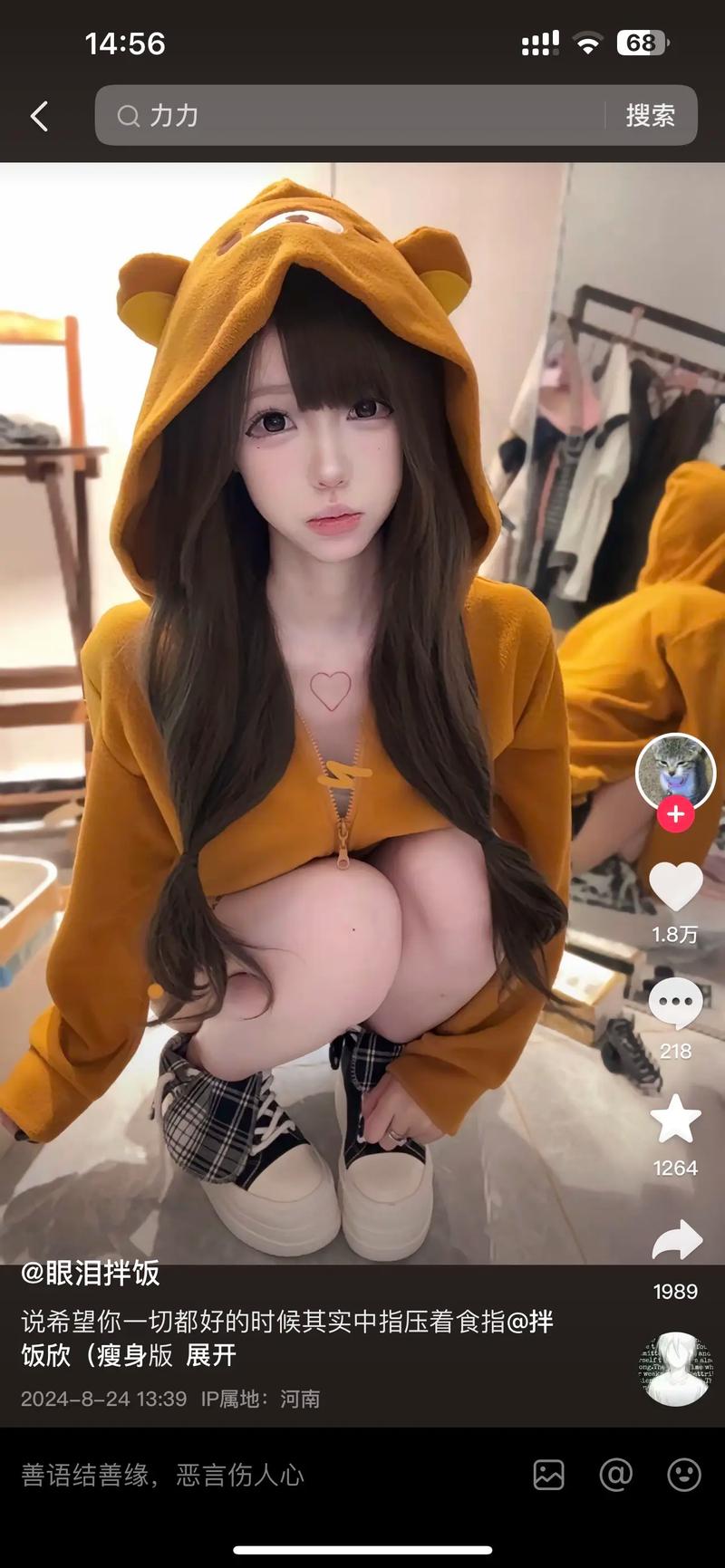Screen dimensions: 725x1568
Task: Open the creator's cat avatar profile
Action: (x=675, y=771)
